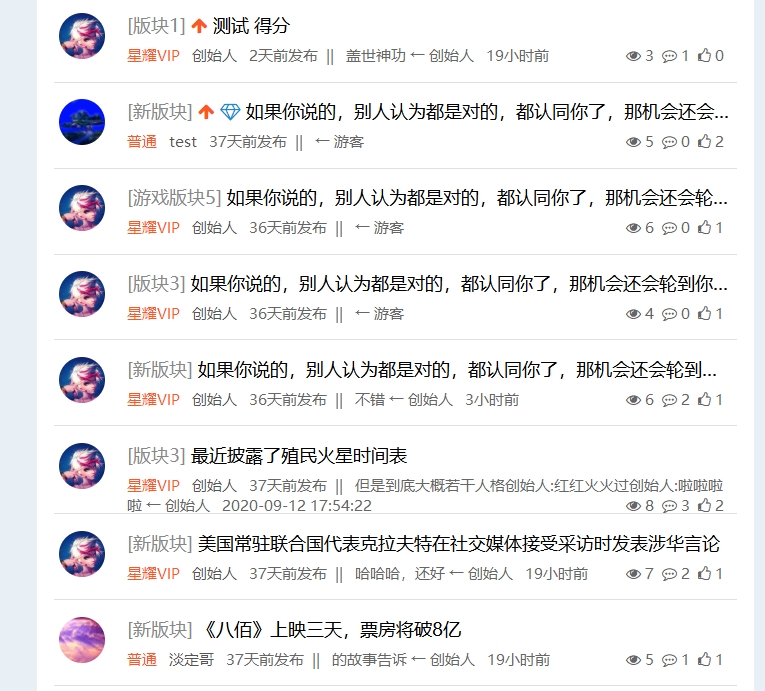The image size is (765, 691).
Task: Open the 美国常驻联合国代表 post
Action: 458,544
